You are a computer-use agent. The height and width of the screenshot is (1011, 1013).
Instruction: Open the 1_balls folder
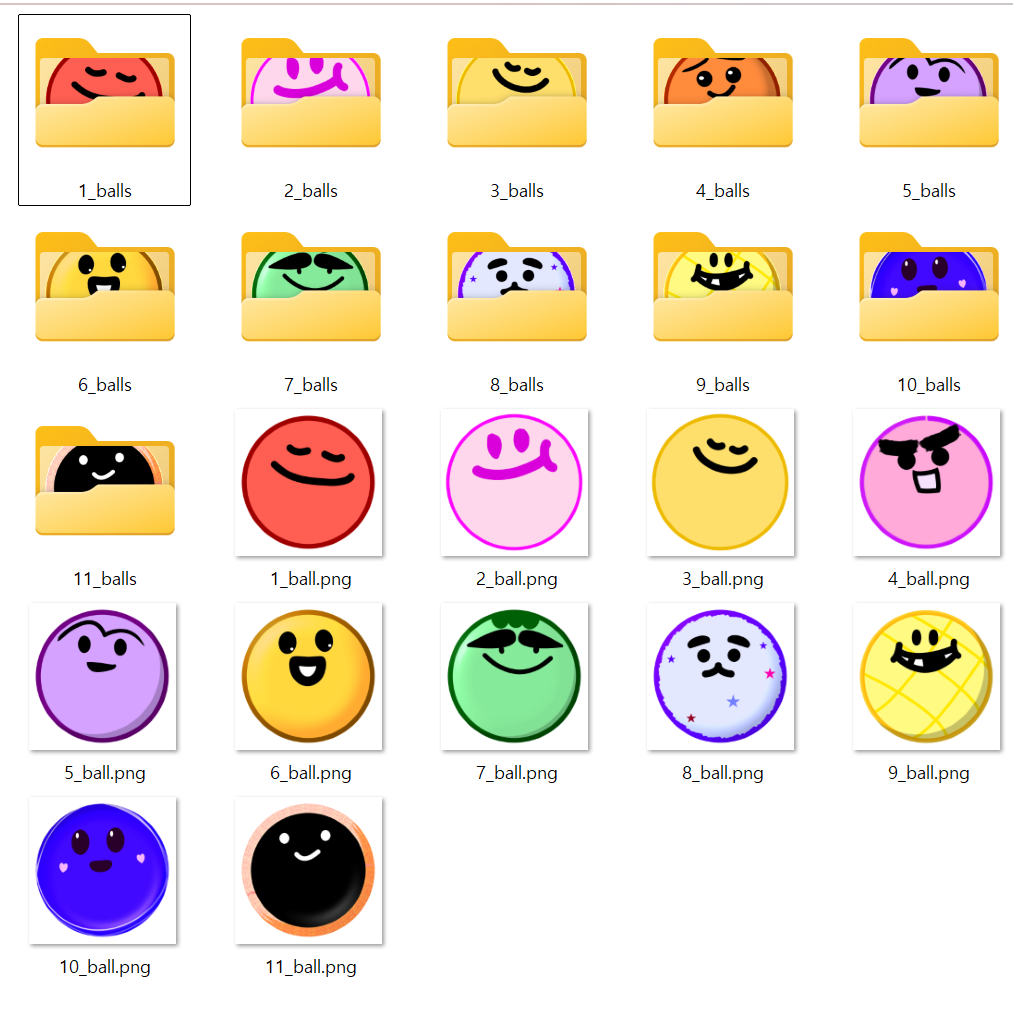(105, 95)
